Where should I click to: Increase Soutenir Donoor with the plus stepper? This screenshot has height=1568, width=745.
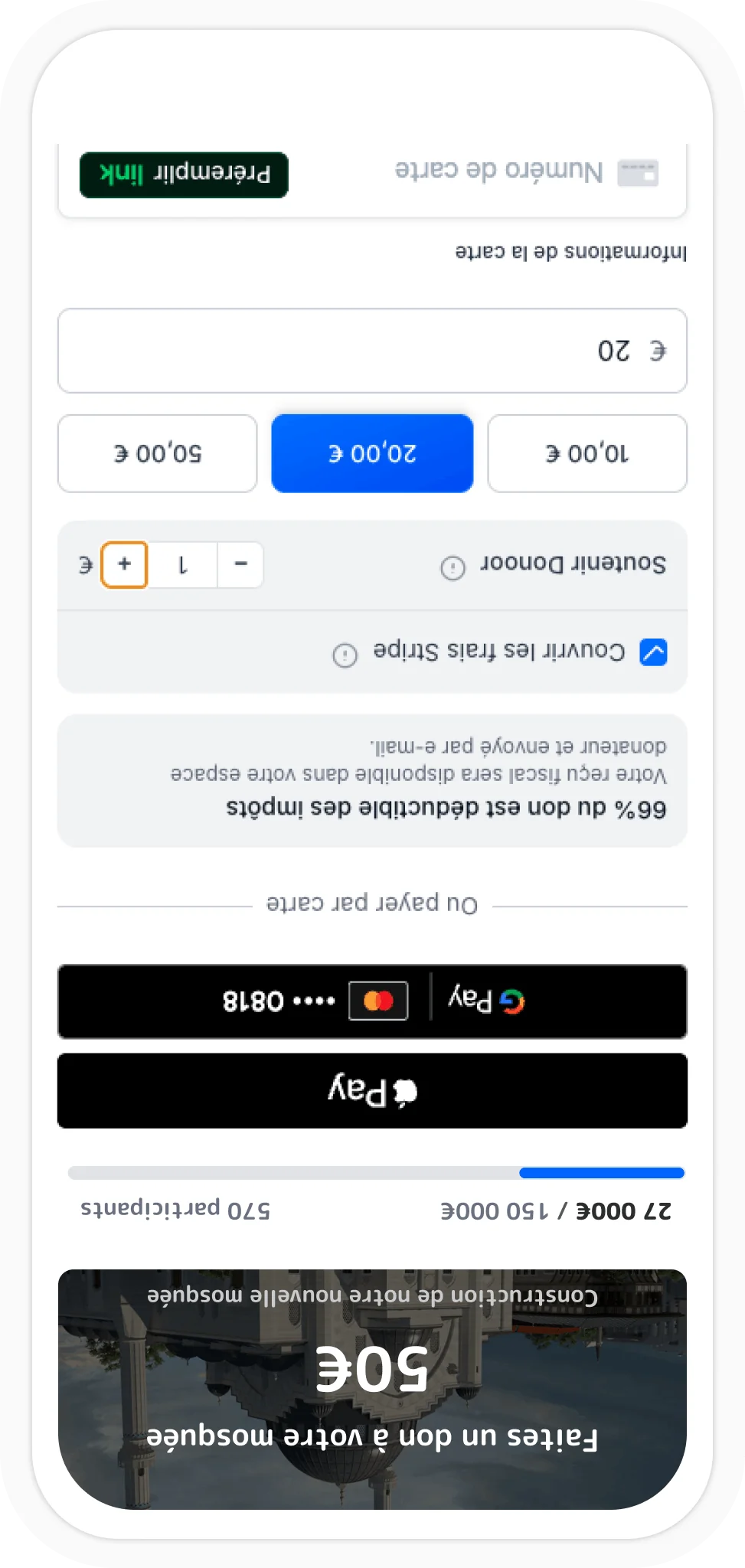125,564
